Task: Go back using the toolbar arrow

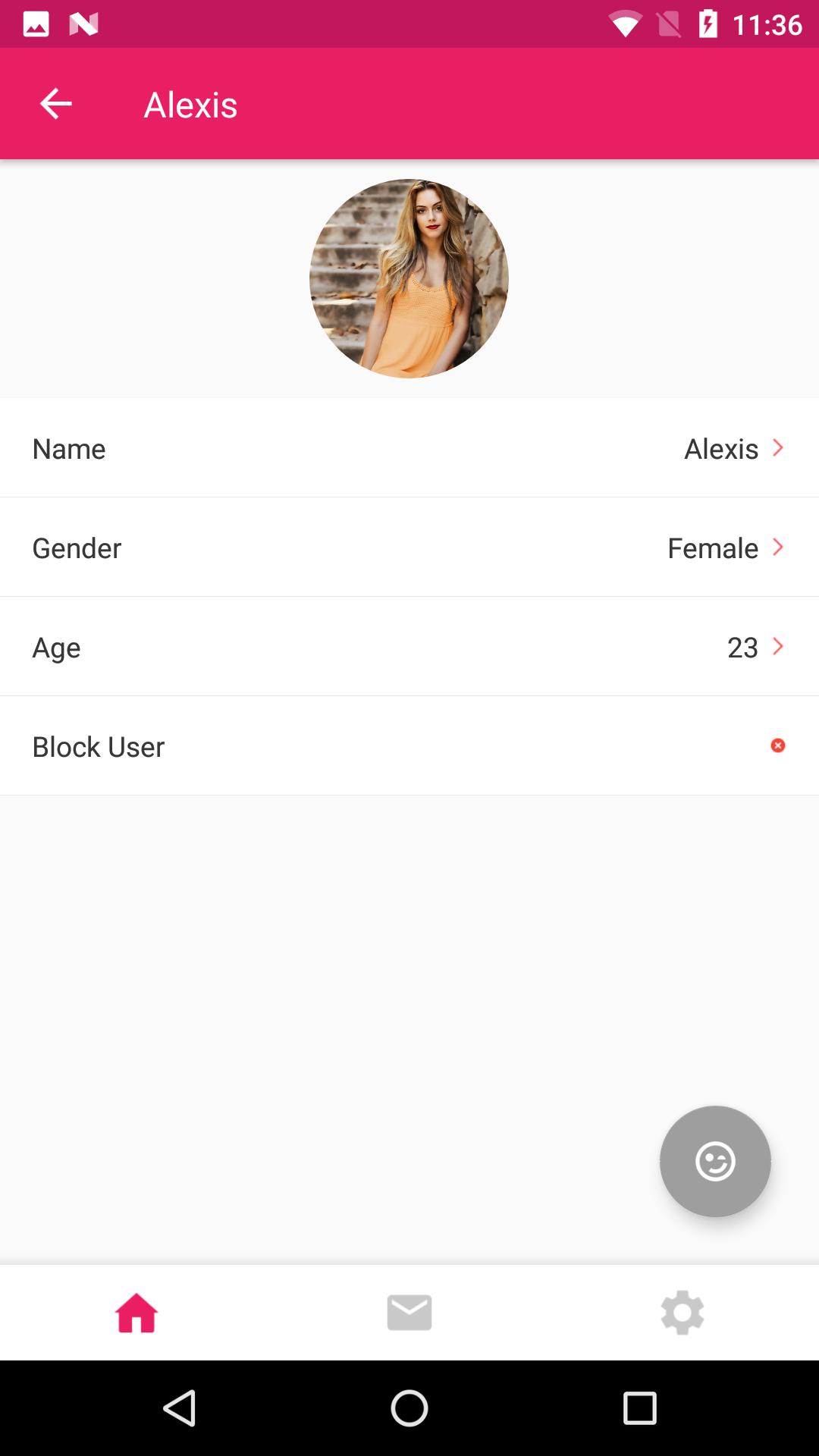Action: pyautogui.click(x=55, y=104)
